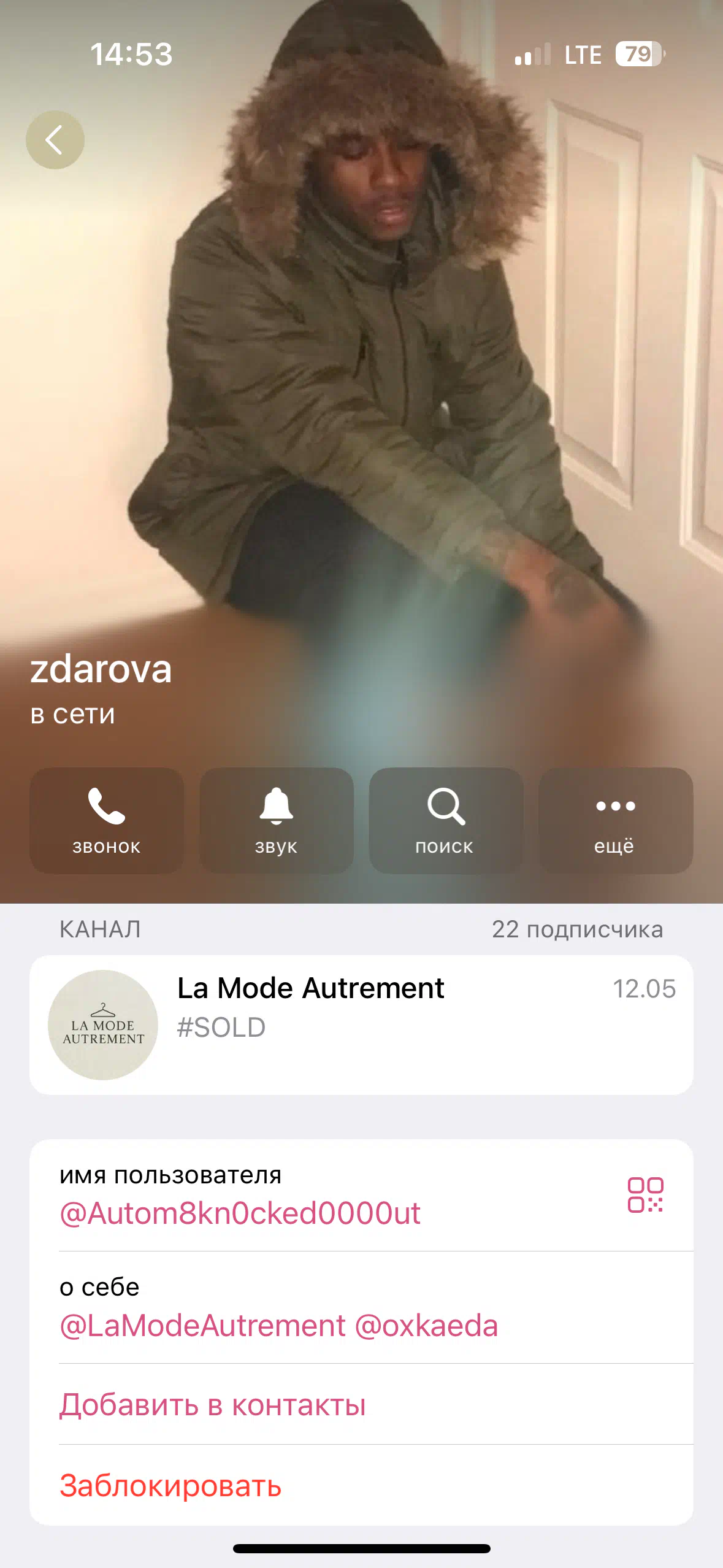This screenshot has height=1568, width=723.
Task: Tap the @Autom8kn0cked0000ut username
Action: click(x=240, y=1213)
